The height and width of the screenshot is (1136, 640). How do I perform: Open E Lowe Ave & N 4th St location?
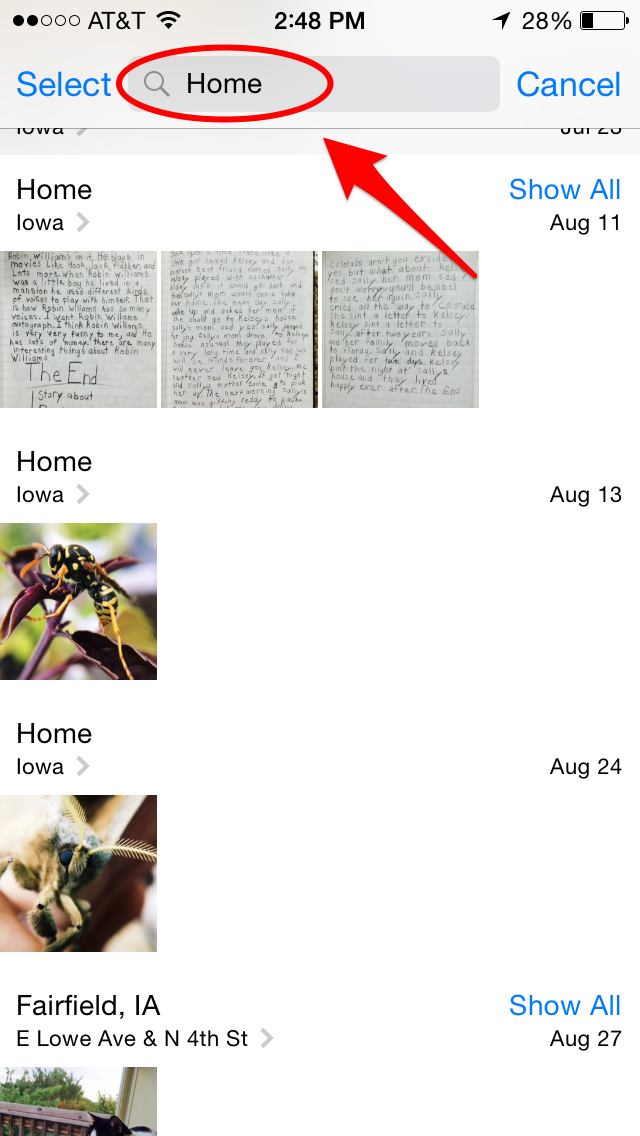pos(145,1039)
